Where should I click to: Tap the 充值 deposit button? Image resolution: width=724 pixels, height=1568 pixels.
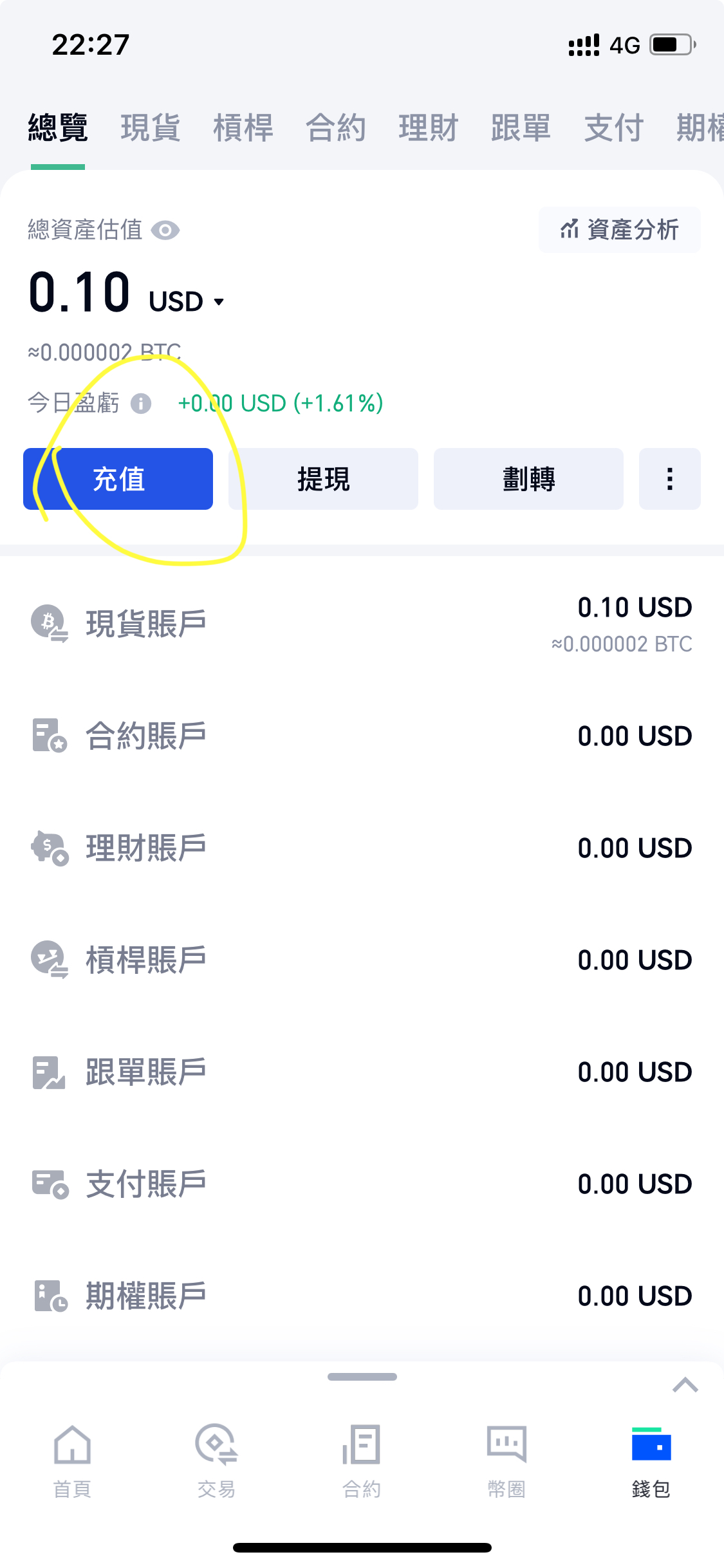pyautogui.click(x=118, y=479)
